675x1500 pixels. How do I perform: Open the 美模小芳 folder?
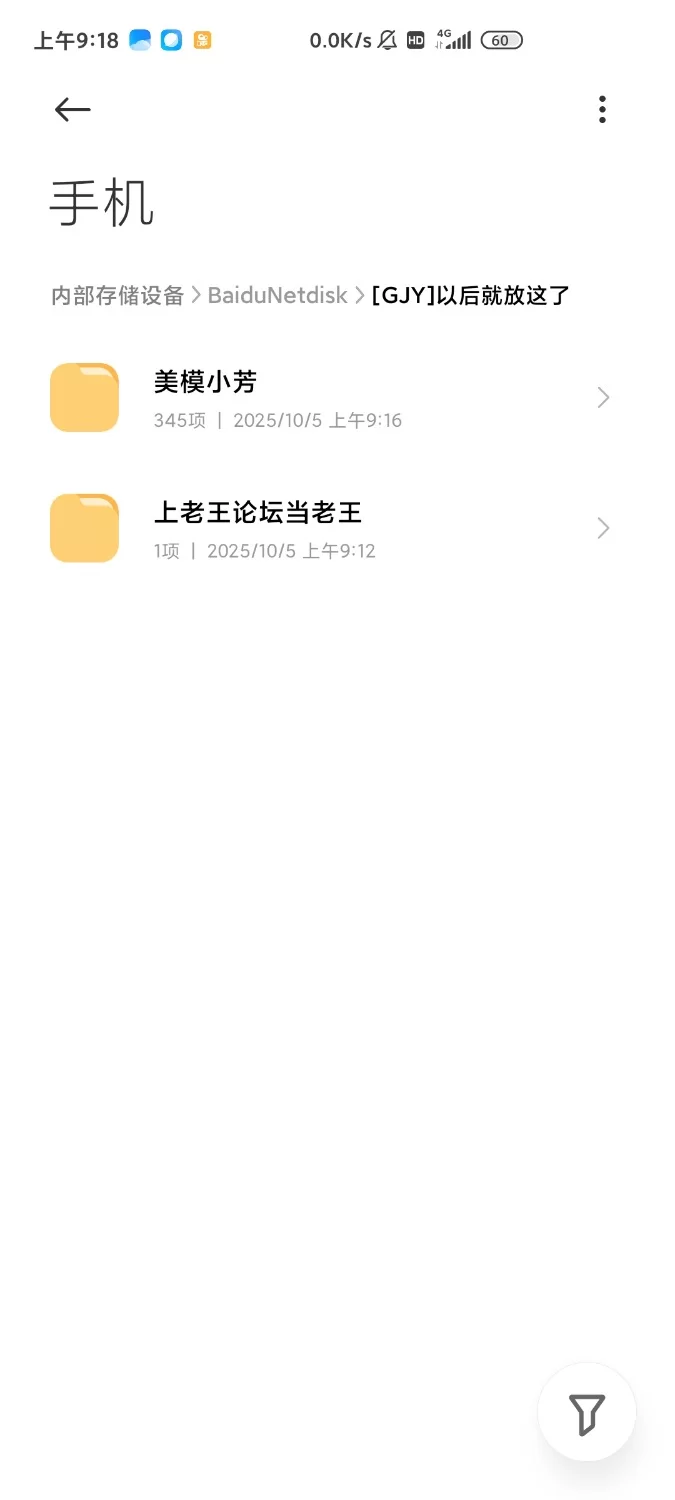coord(330,398)
